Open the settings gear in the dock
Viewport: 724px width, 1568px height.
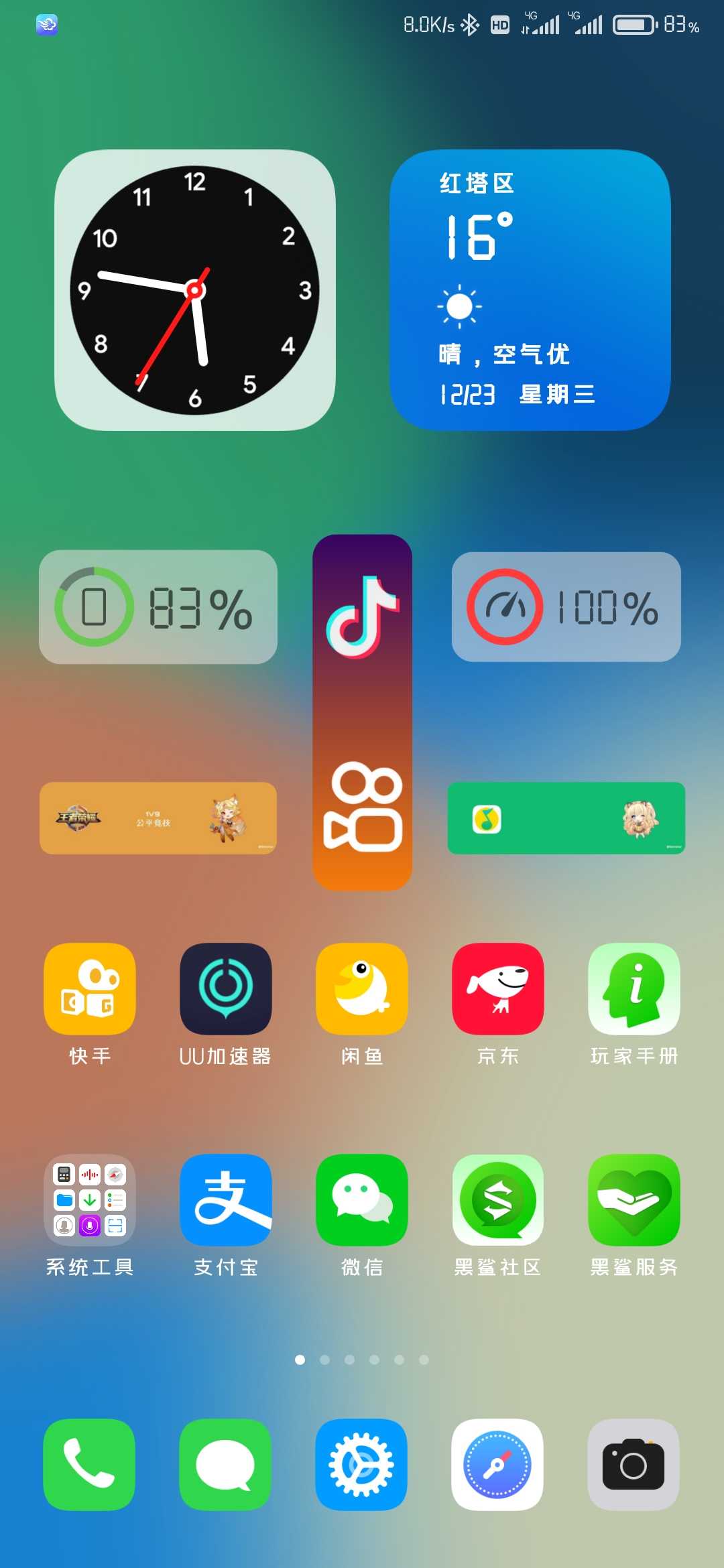pyautogui.click(x=361, y=1465)
